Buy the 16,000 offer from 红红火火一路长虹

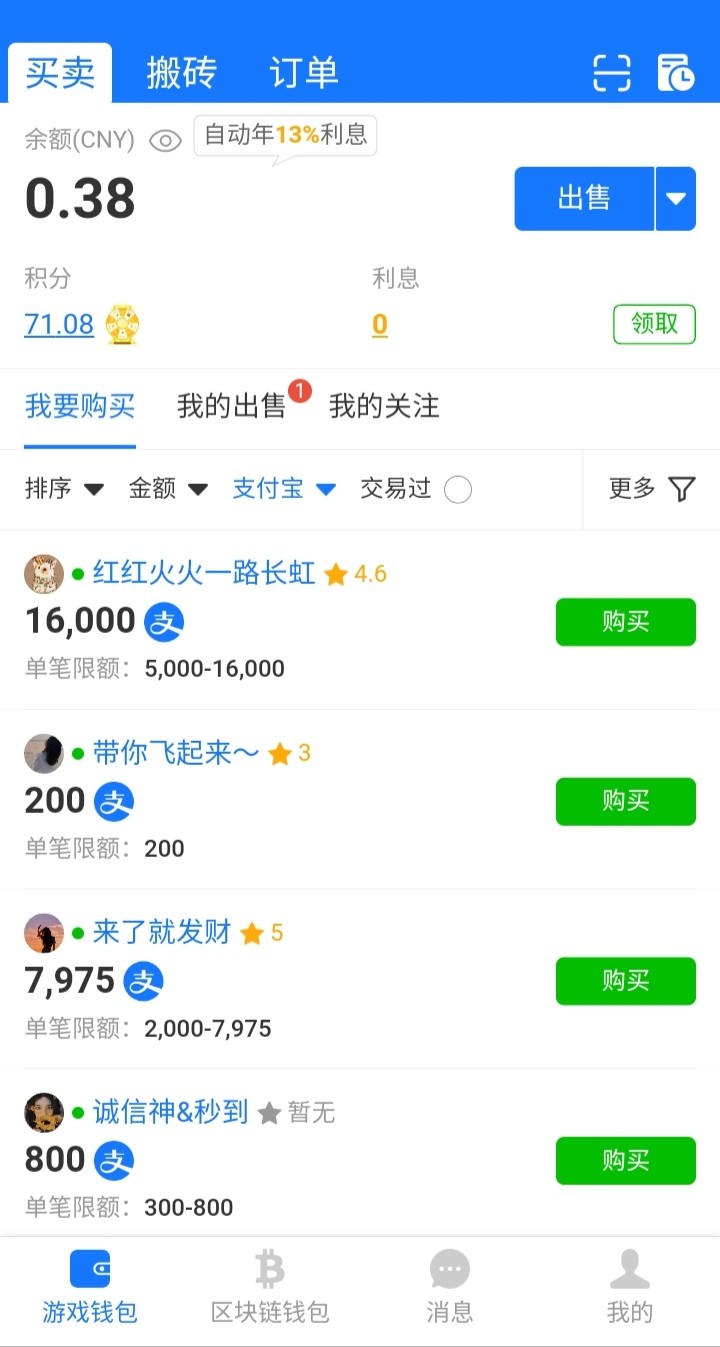point(625,622)
